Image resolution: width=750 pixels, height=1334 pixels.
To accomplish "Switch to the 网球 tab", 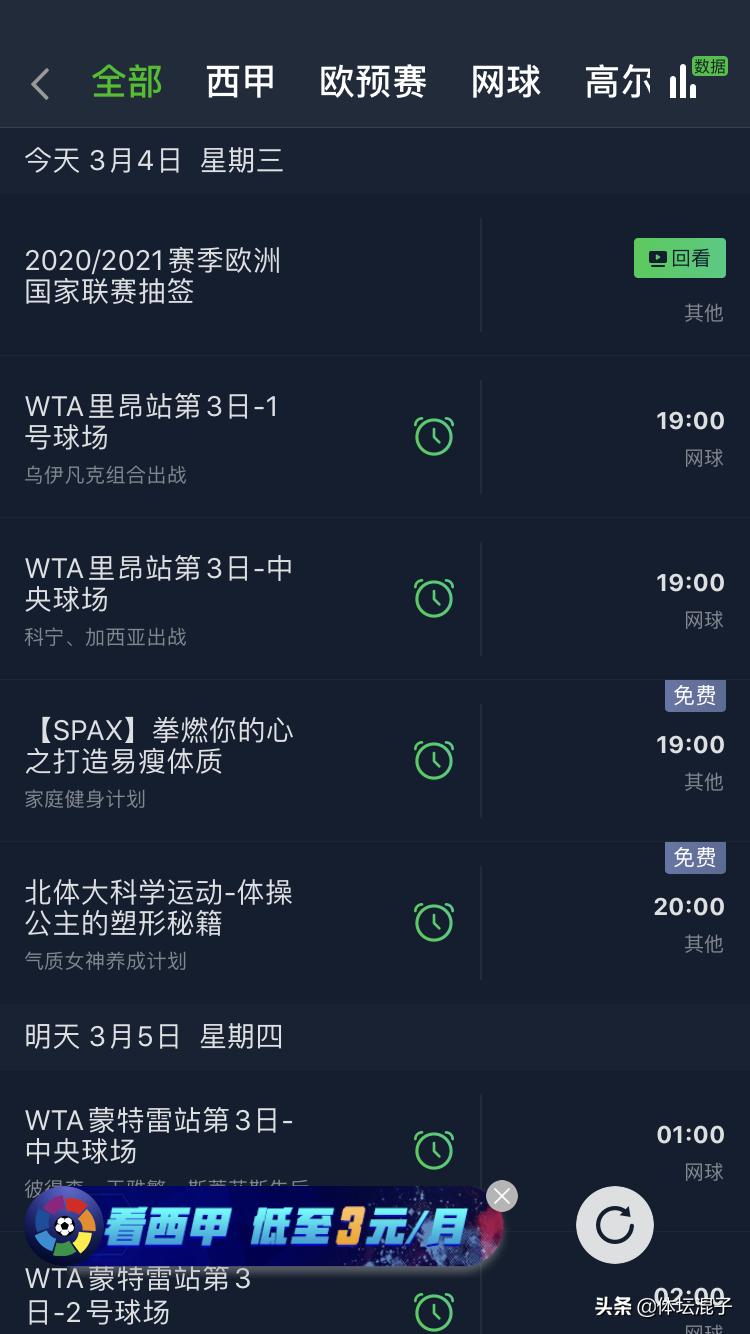I will click(506, 82).
